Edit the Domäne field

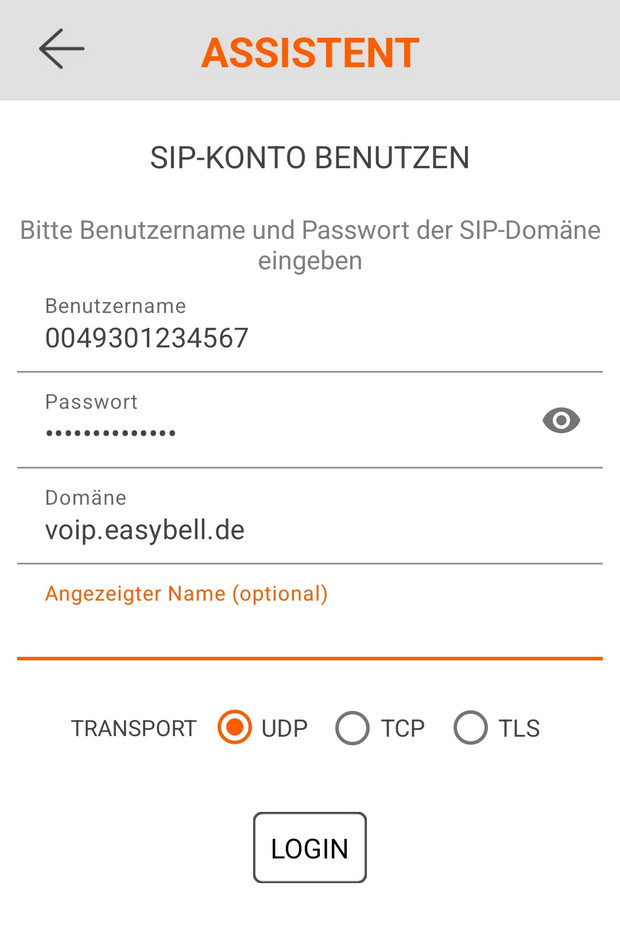(300, 530)
